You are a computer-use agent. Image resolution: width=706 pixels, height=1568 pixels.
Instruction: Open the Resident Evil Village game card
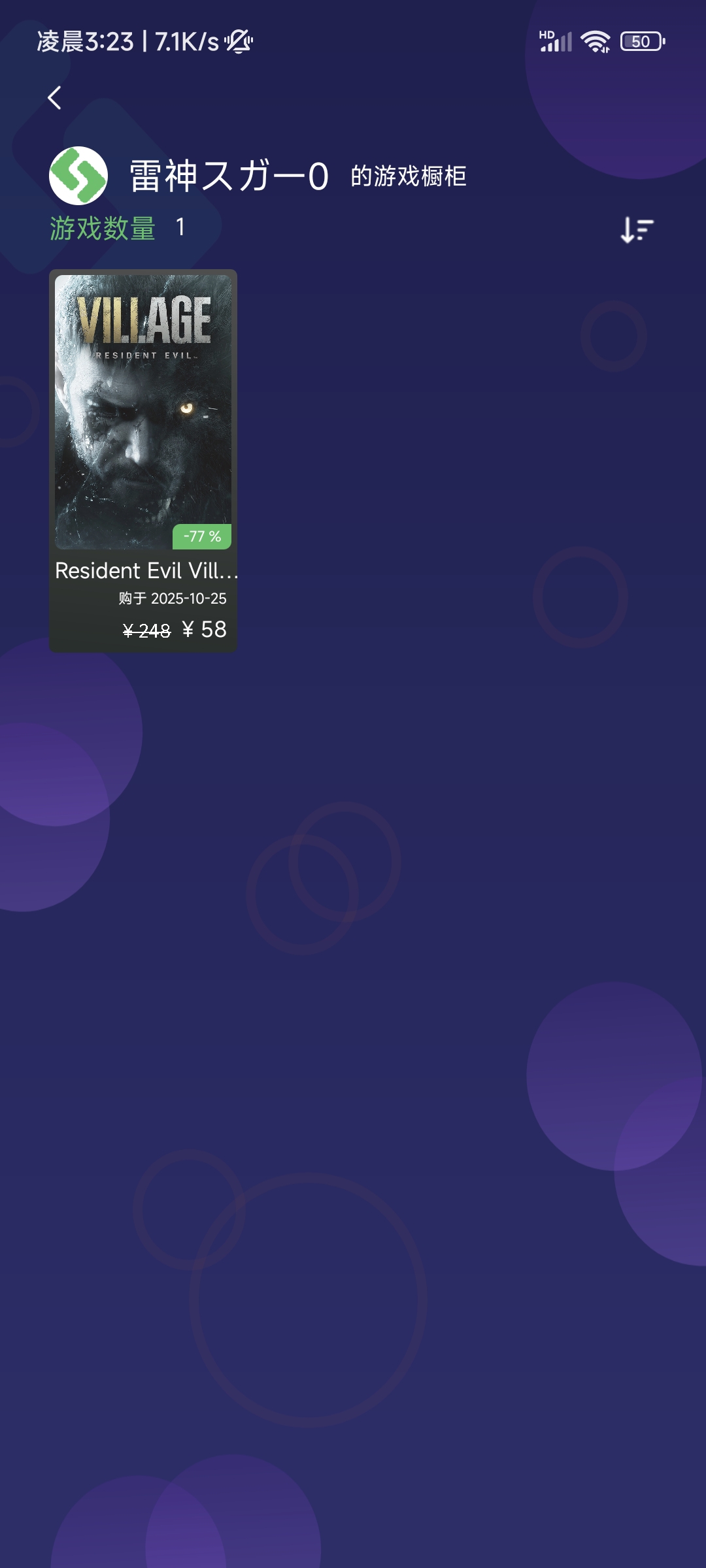pos(143,460)
